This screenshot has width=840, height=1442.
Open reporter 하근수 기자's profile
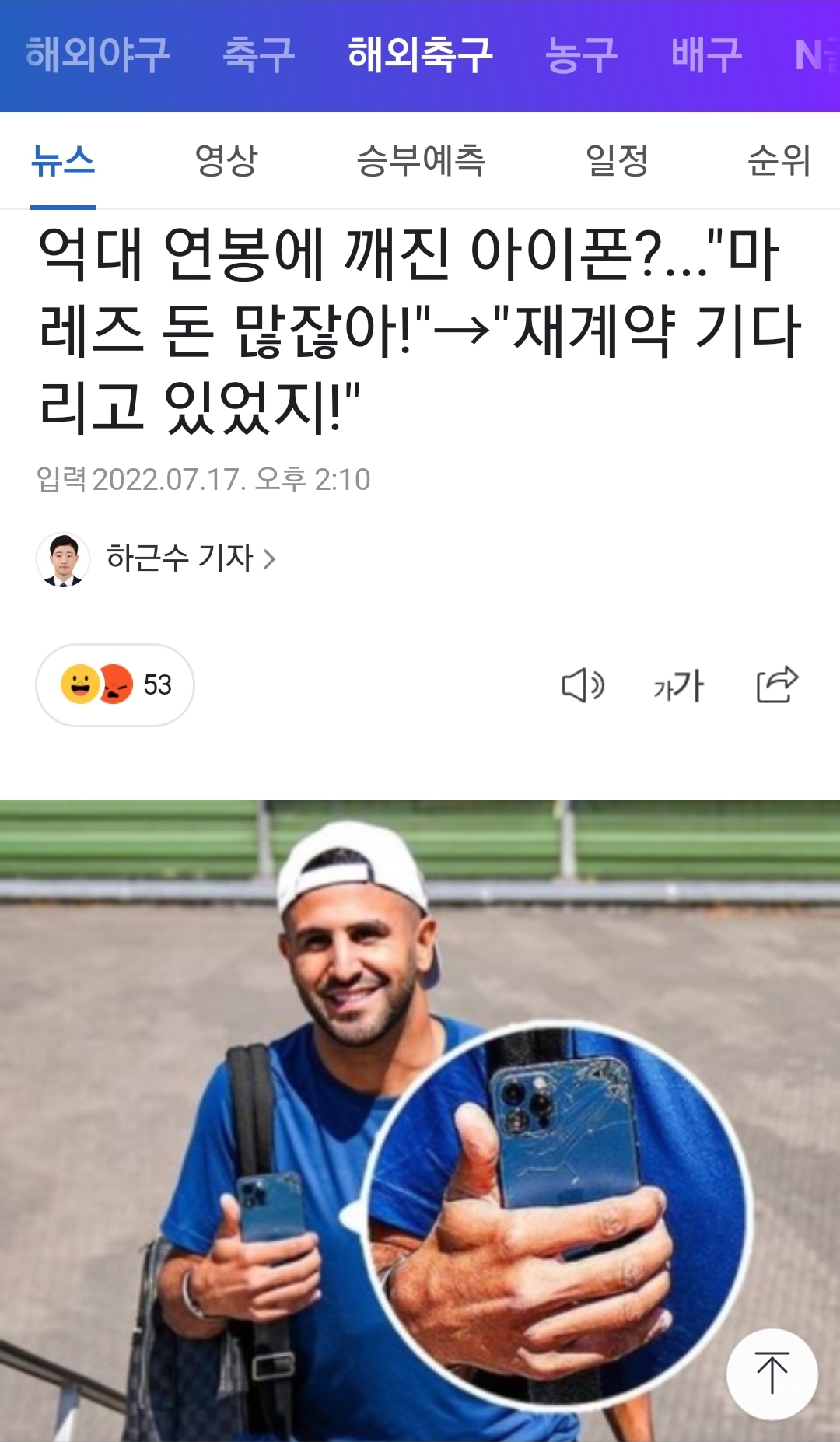click(179, 558)
